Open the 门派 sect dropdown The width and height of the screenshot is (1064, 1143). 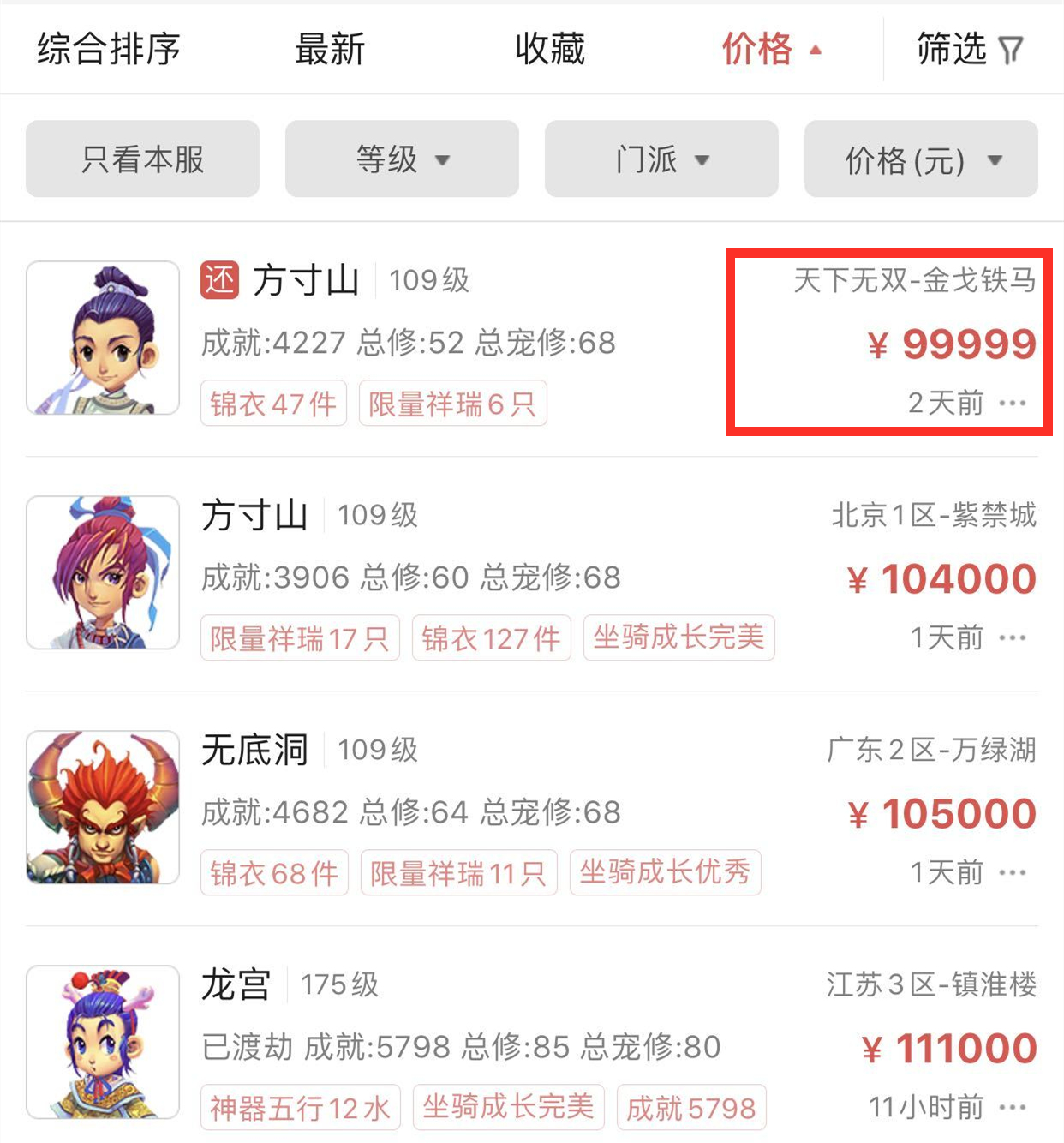click(x=661, y=159)
